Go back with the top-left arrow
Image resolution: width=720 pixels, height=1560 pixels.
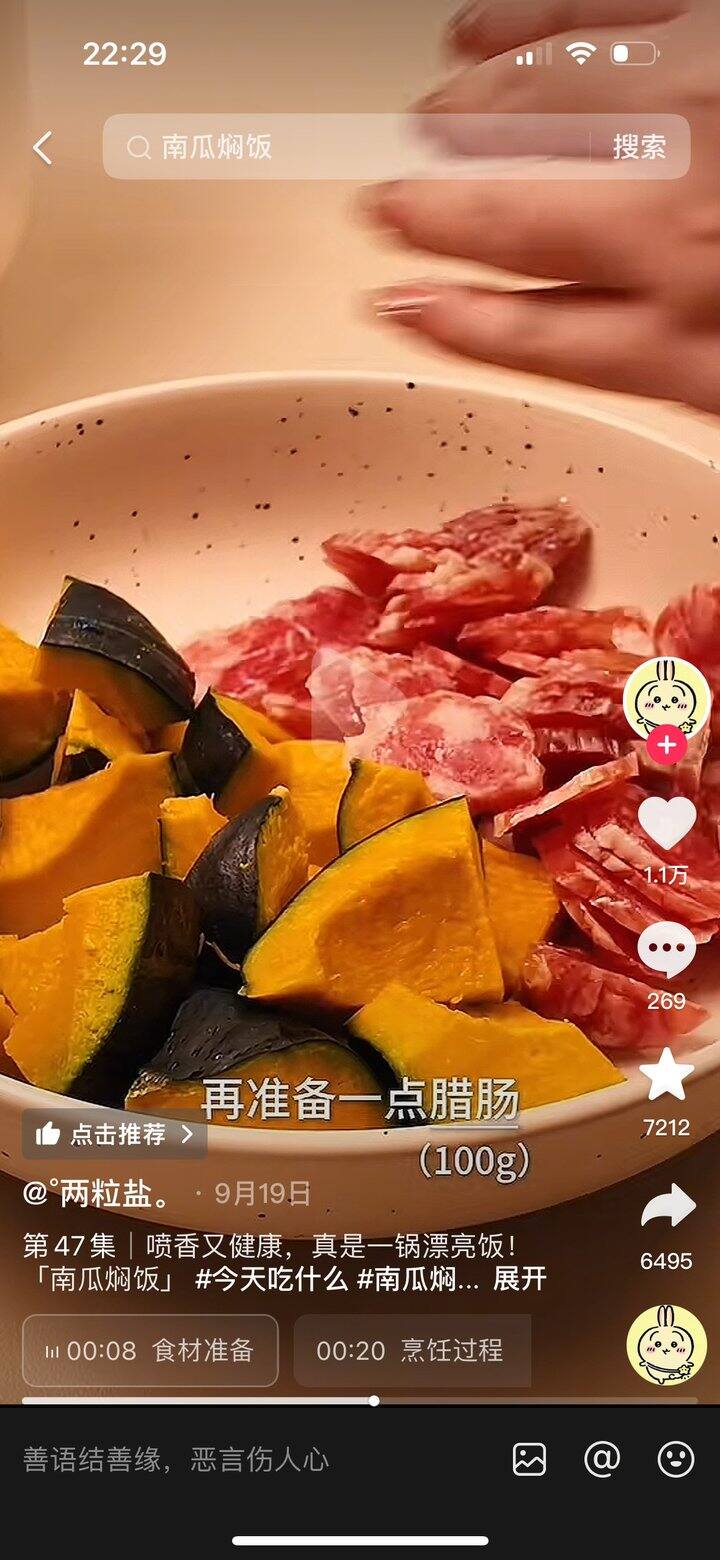pyautogui.click(x=42, y=148)
